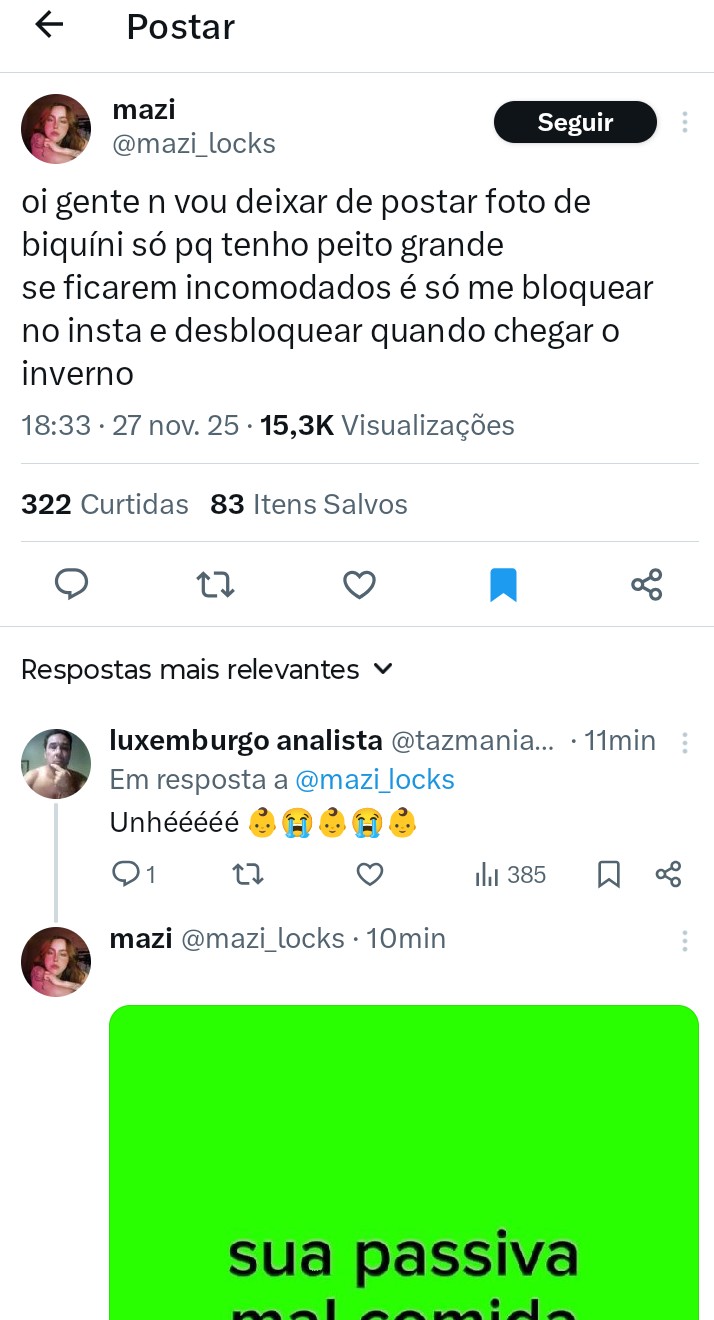
Task: Bookmark luxemburgo analista's reply
Action: tap(608, 875)
